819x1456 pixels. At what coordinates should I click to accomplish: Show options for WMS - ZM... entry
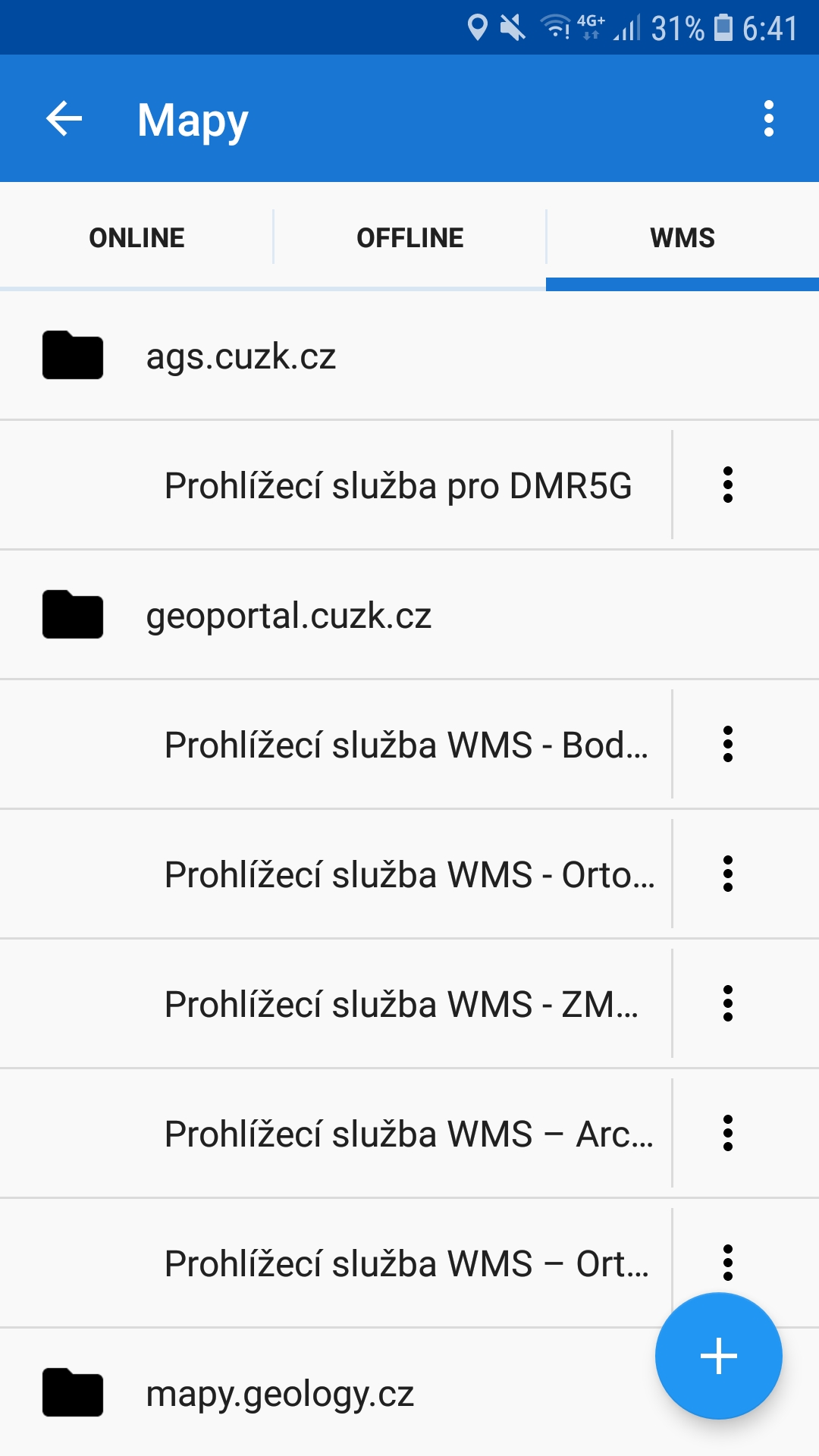click(728, 1004)
